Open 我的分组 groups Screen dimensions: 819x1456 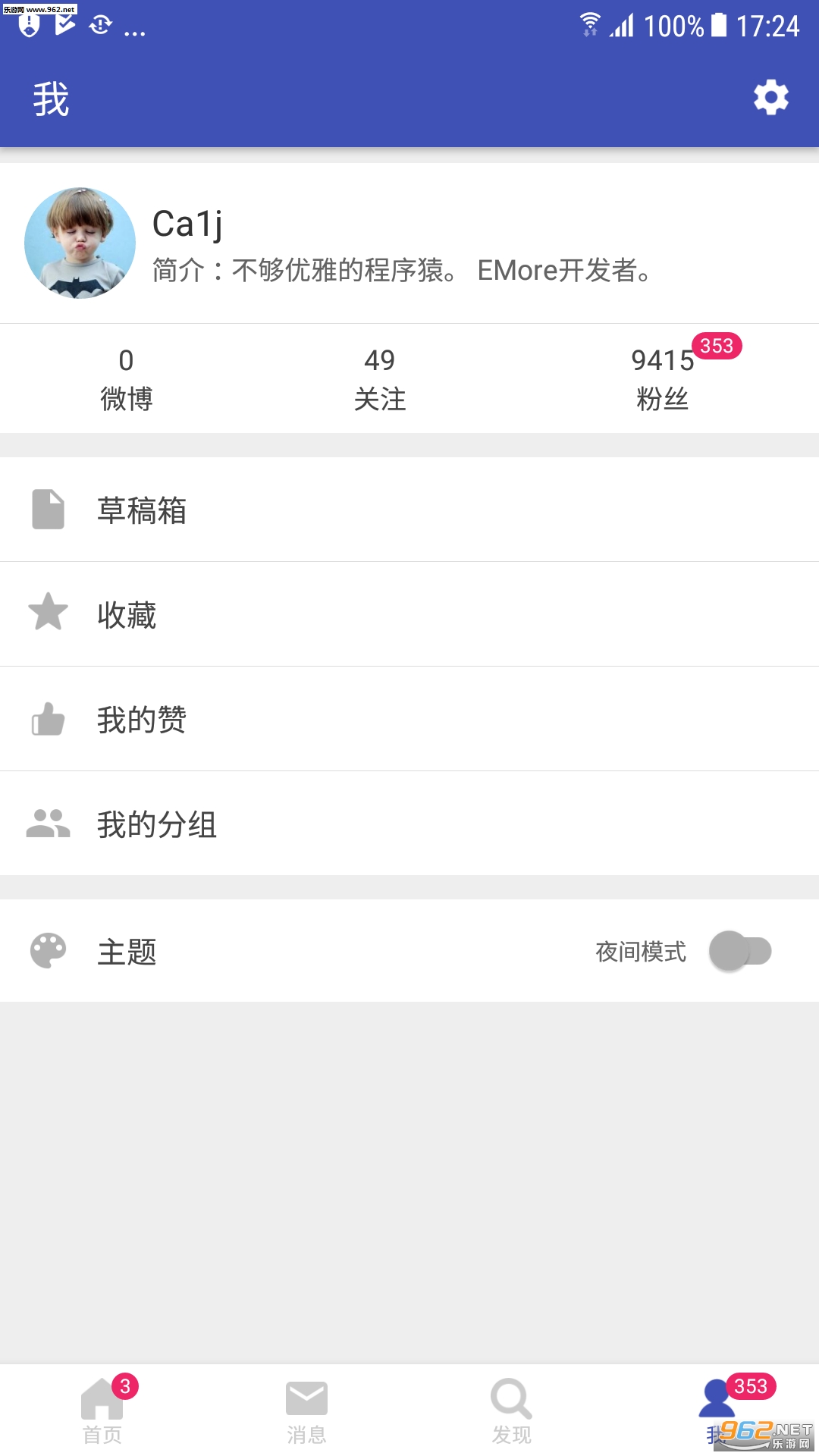409,824
